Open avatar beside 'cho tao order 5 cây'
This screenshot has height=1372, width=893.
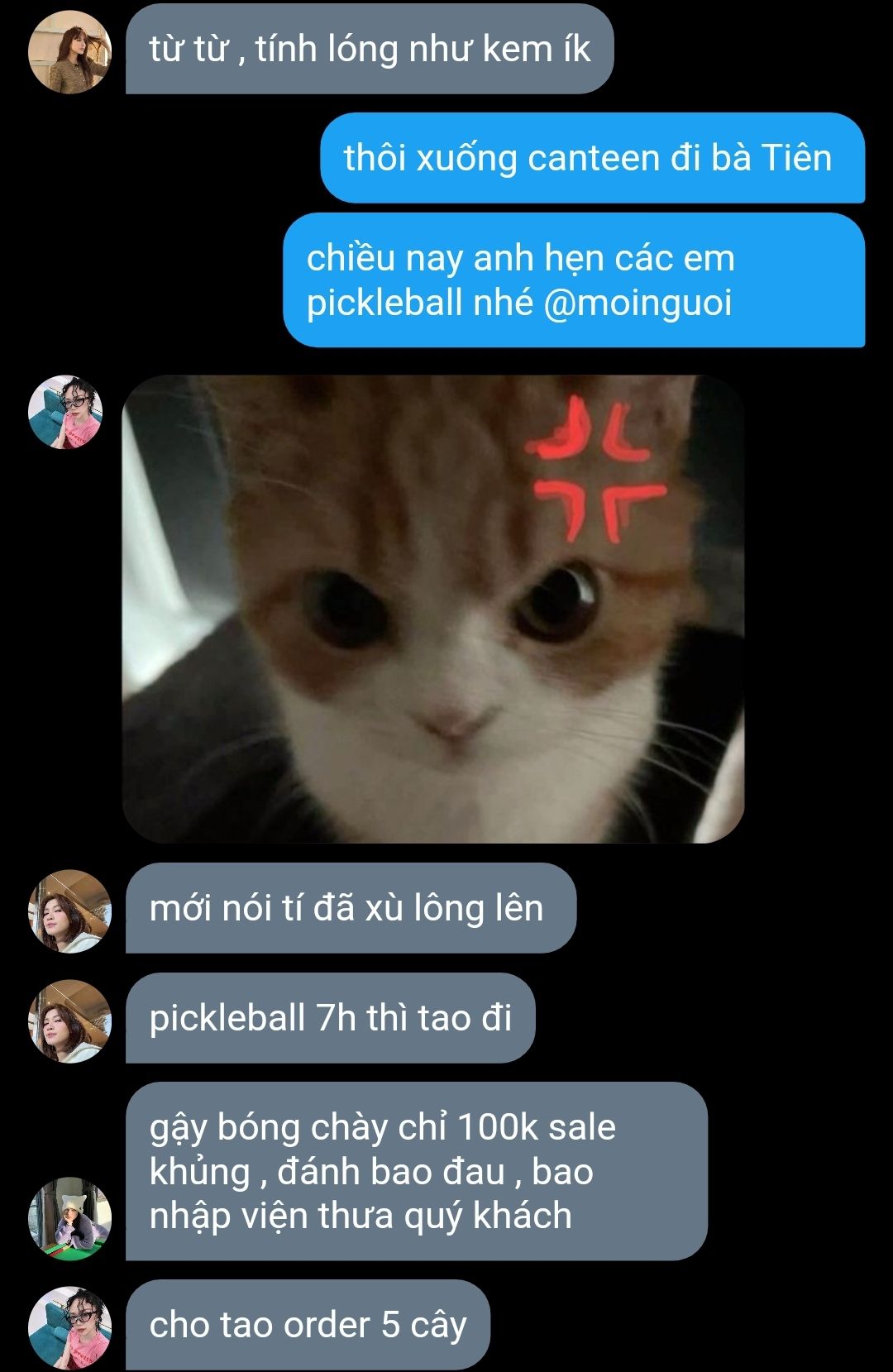(x=69, y=1327)
